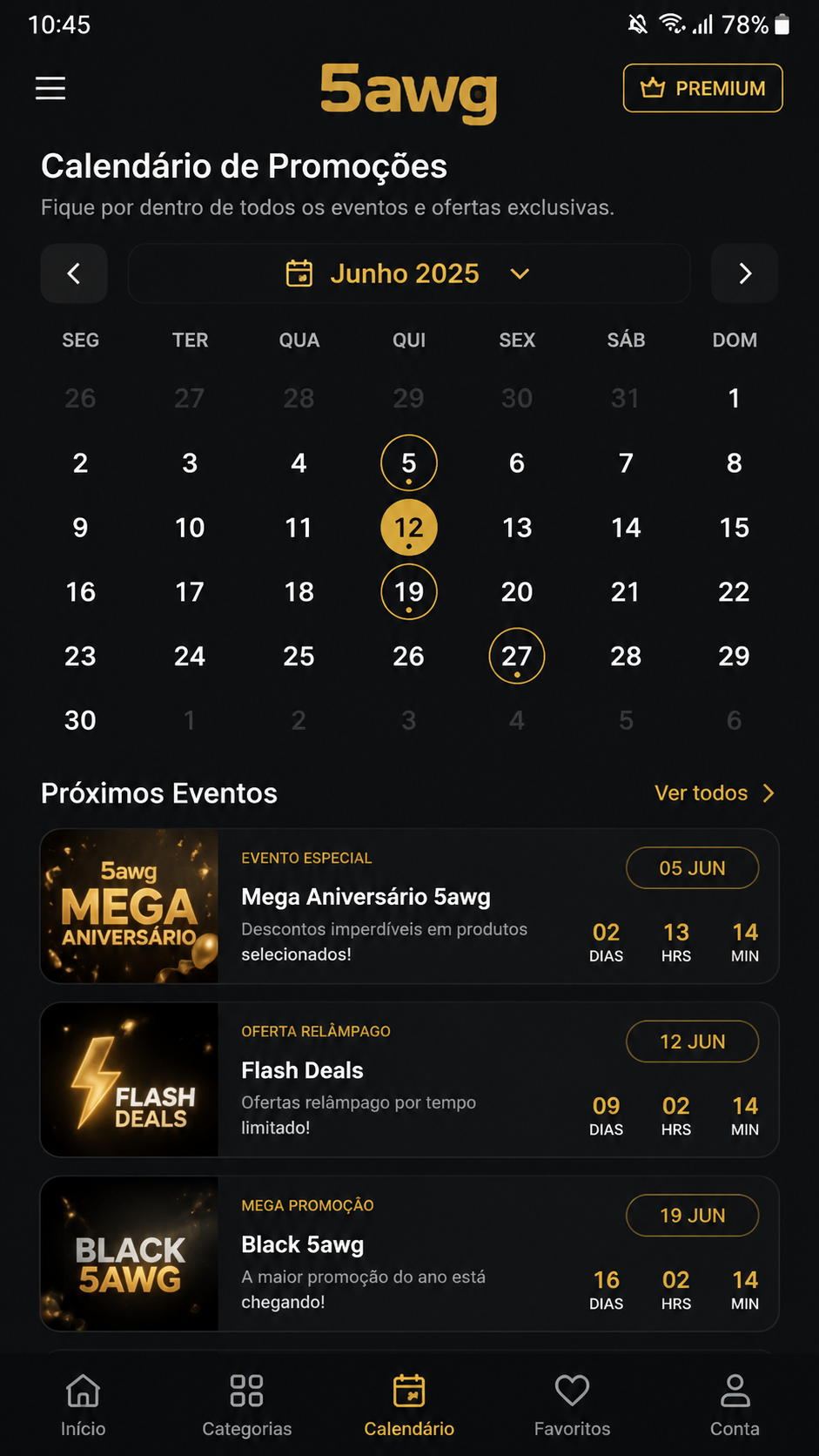Tap the PREMIUM button
Screen dimensions: 819x1456
tap(702, 88)
